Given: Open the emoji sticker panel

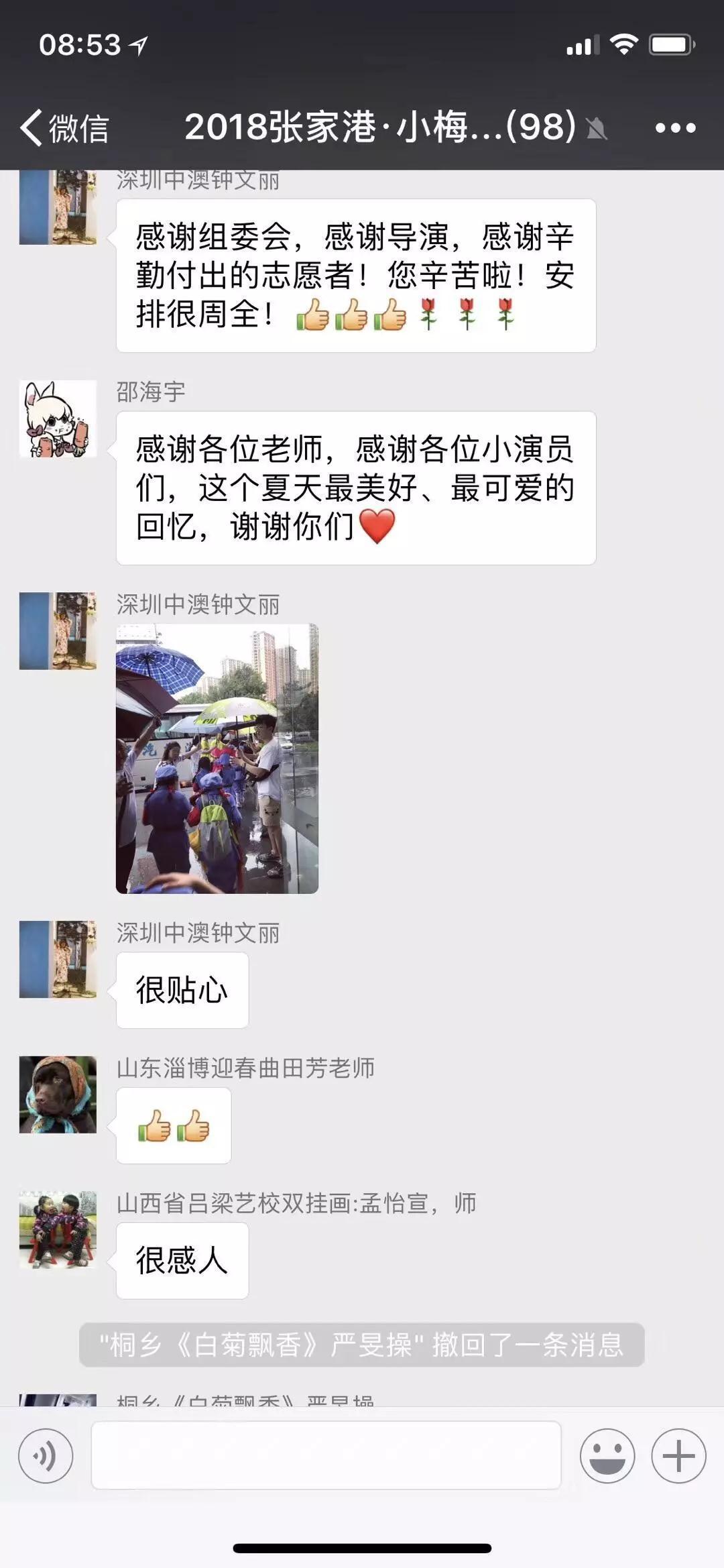Looking at the screenshot, I should (x=607, y=1455).
